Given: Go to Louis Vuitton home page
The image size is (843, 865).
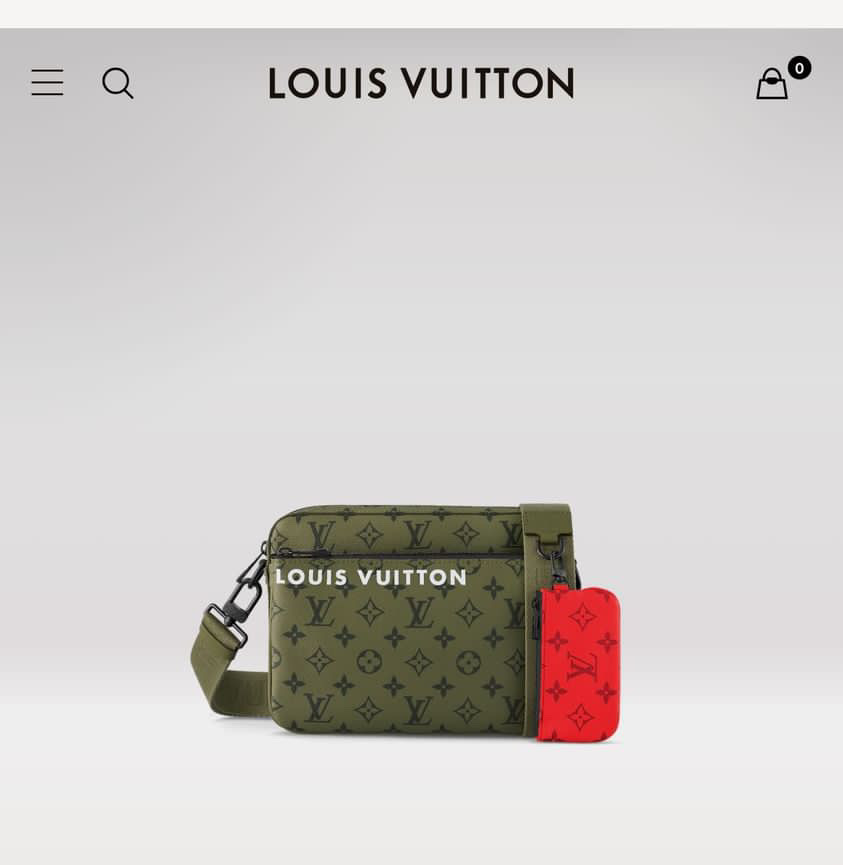Looking at the screenshot, I should tap(421, 83).
